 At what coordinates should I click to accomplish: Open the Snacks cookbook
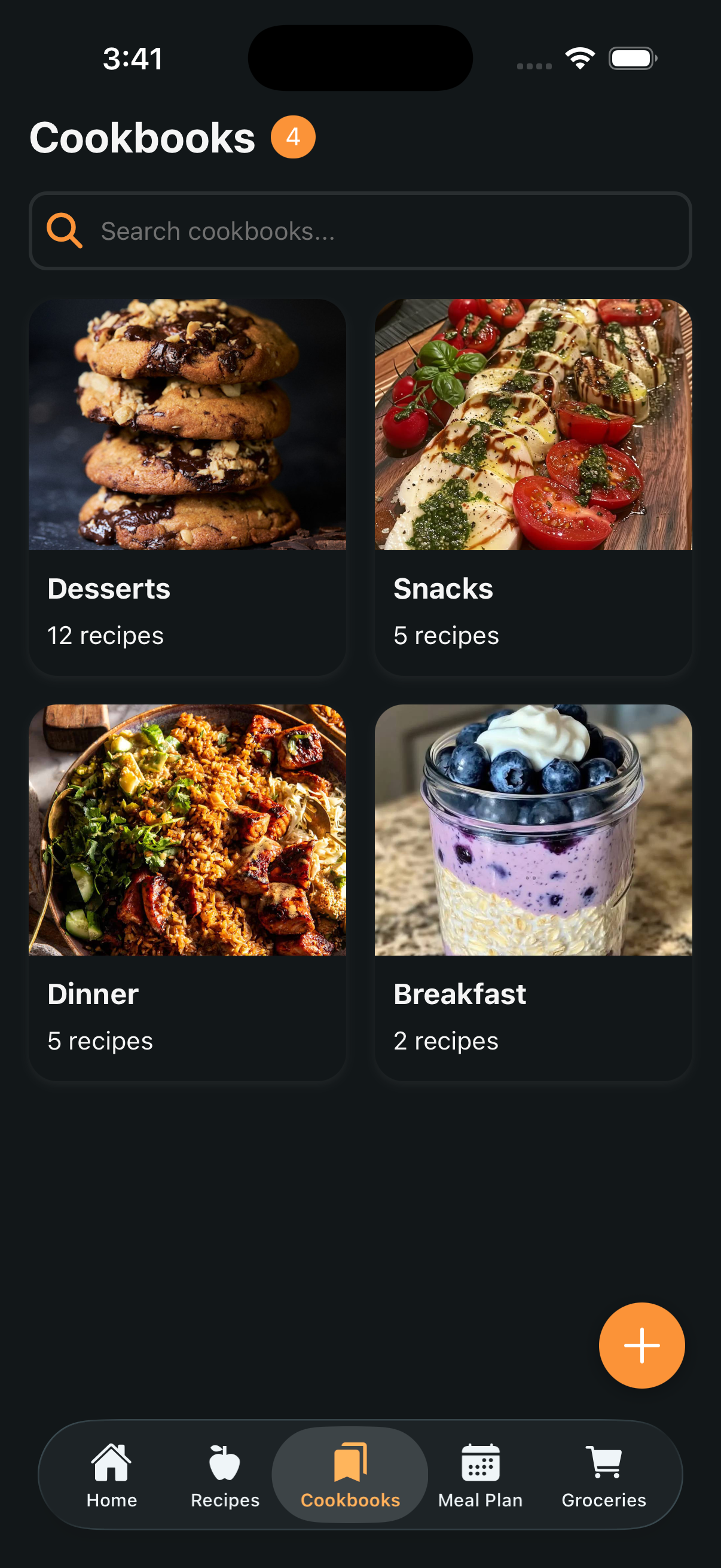point(533,486)
